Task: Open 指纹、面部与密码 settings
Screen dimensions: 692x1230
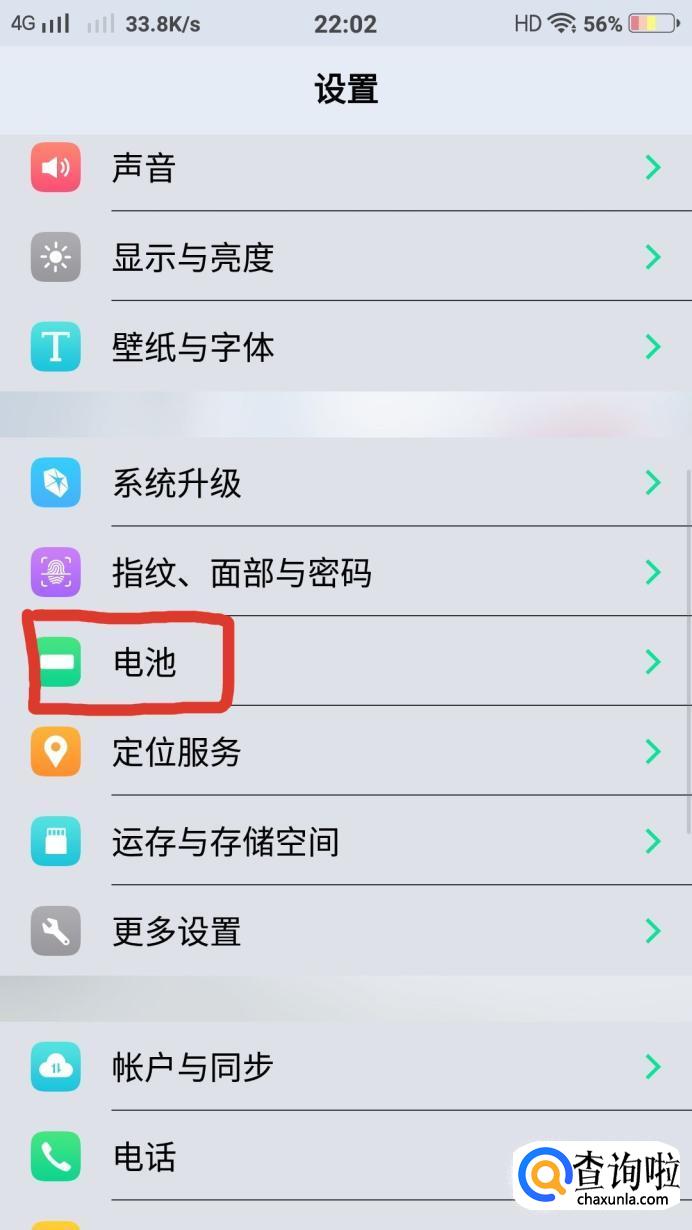Action: pyautogui.click(x=345, y=573)
